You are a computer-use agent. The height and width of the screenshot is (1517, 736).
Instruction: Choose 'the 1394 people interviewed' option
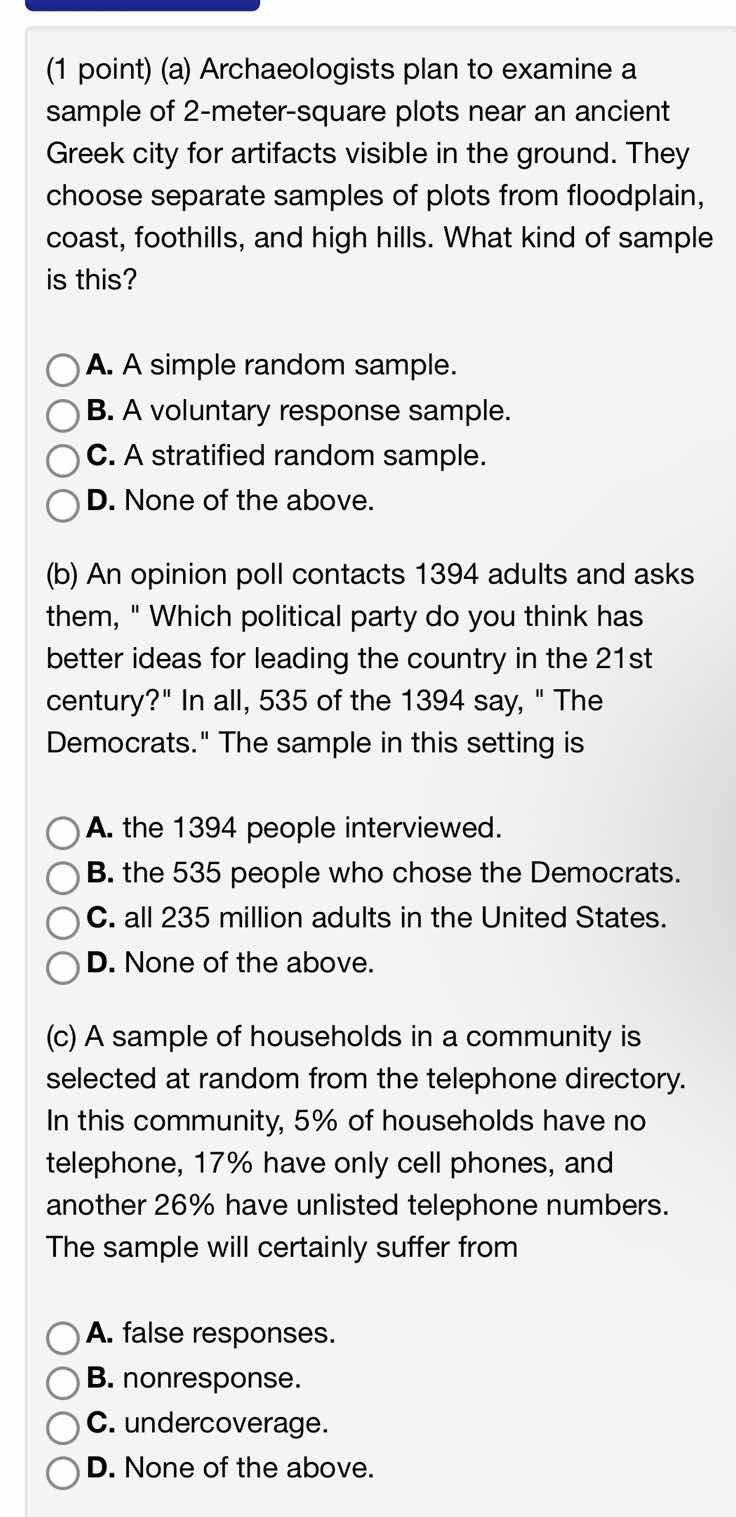click(x=63, y=831)
